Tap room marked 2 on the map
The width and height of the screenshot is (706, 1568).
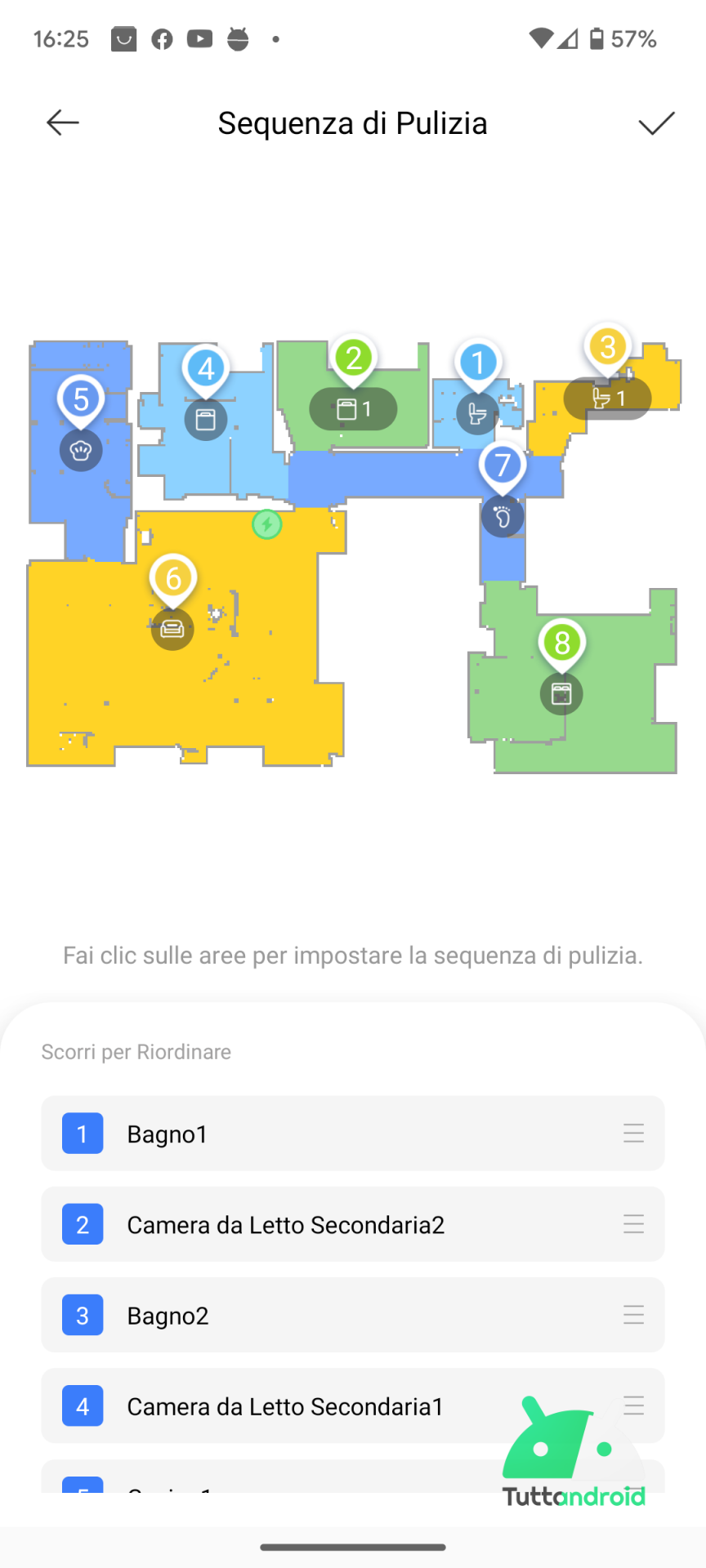[x=353, y=384]
